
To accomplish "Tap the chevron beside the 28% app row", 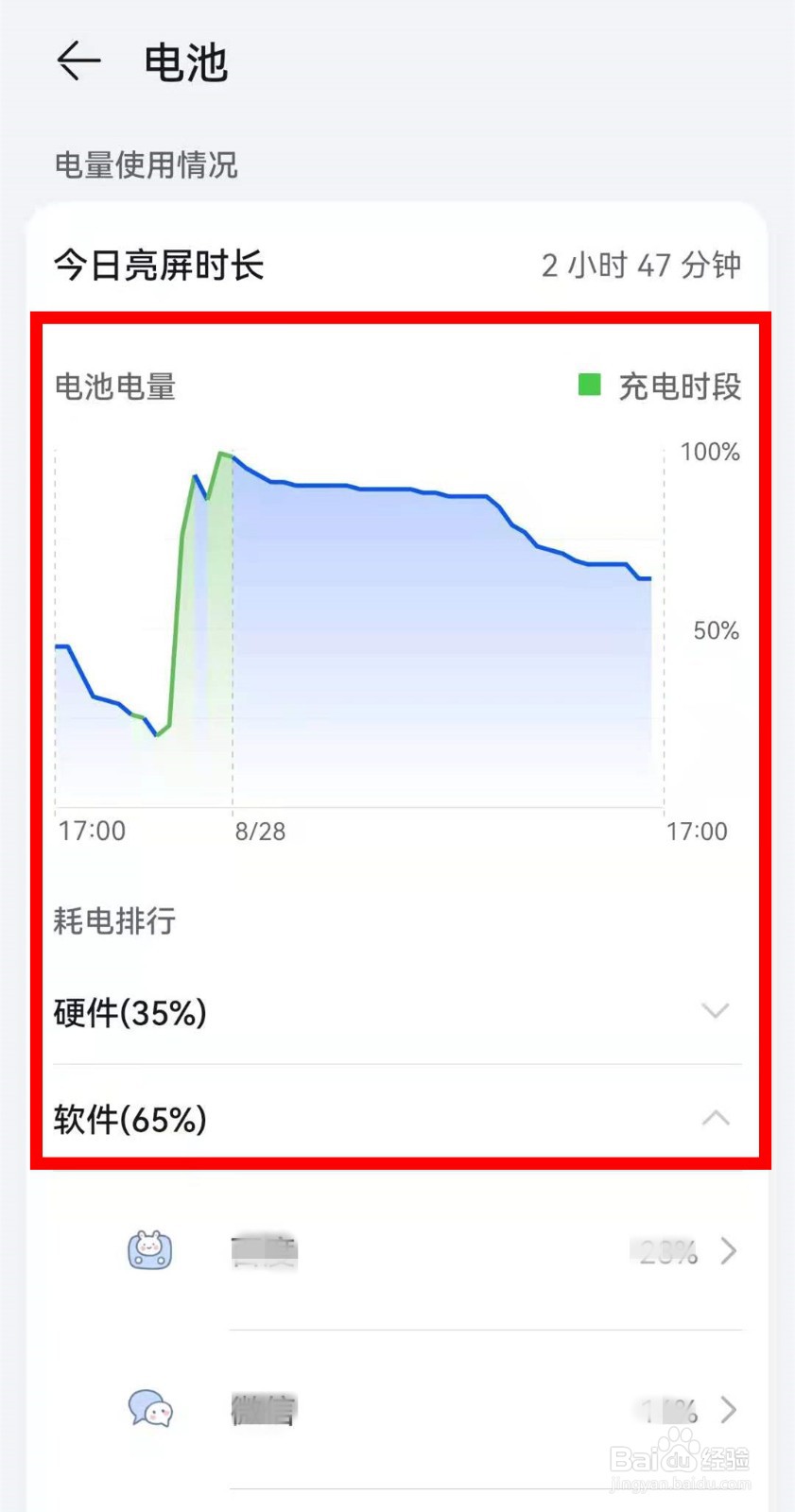I will coord(729,1251).
